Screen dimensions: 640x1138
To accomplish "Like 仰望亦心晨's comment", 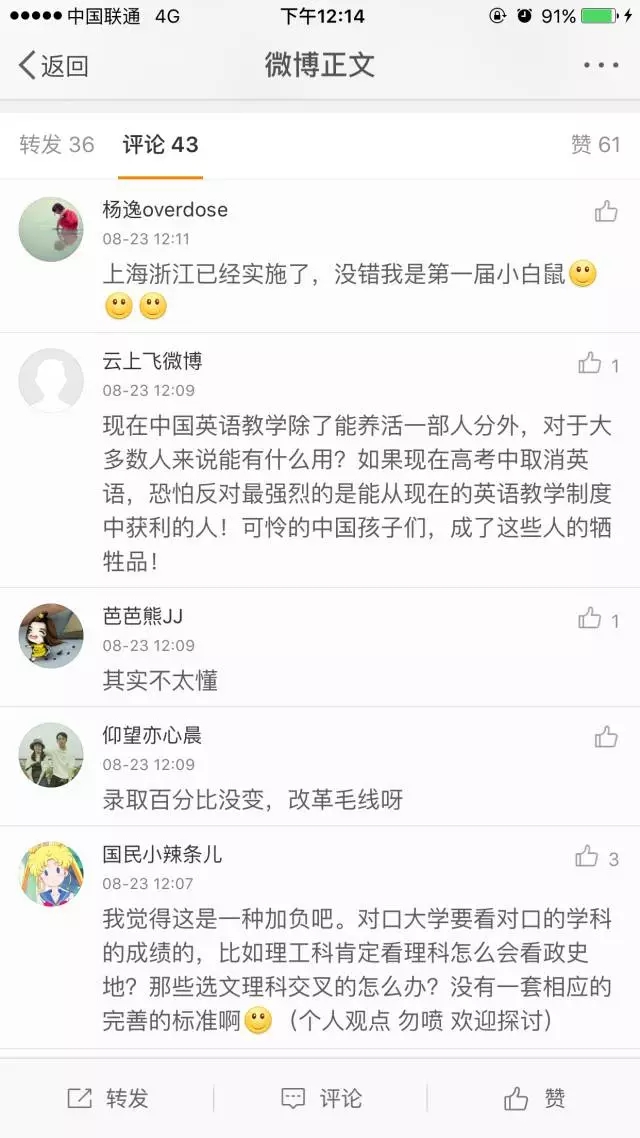I will click(606, 738).
